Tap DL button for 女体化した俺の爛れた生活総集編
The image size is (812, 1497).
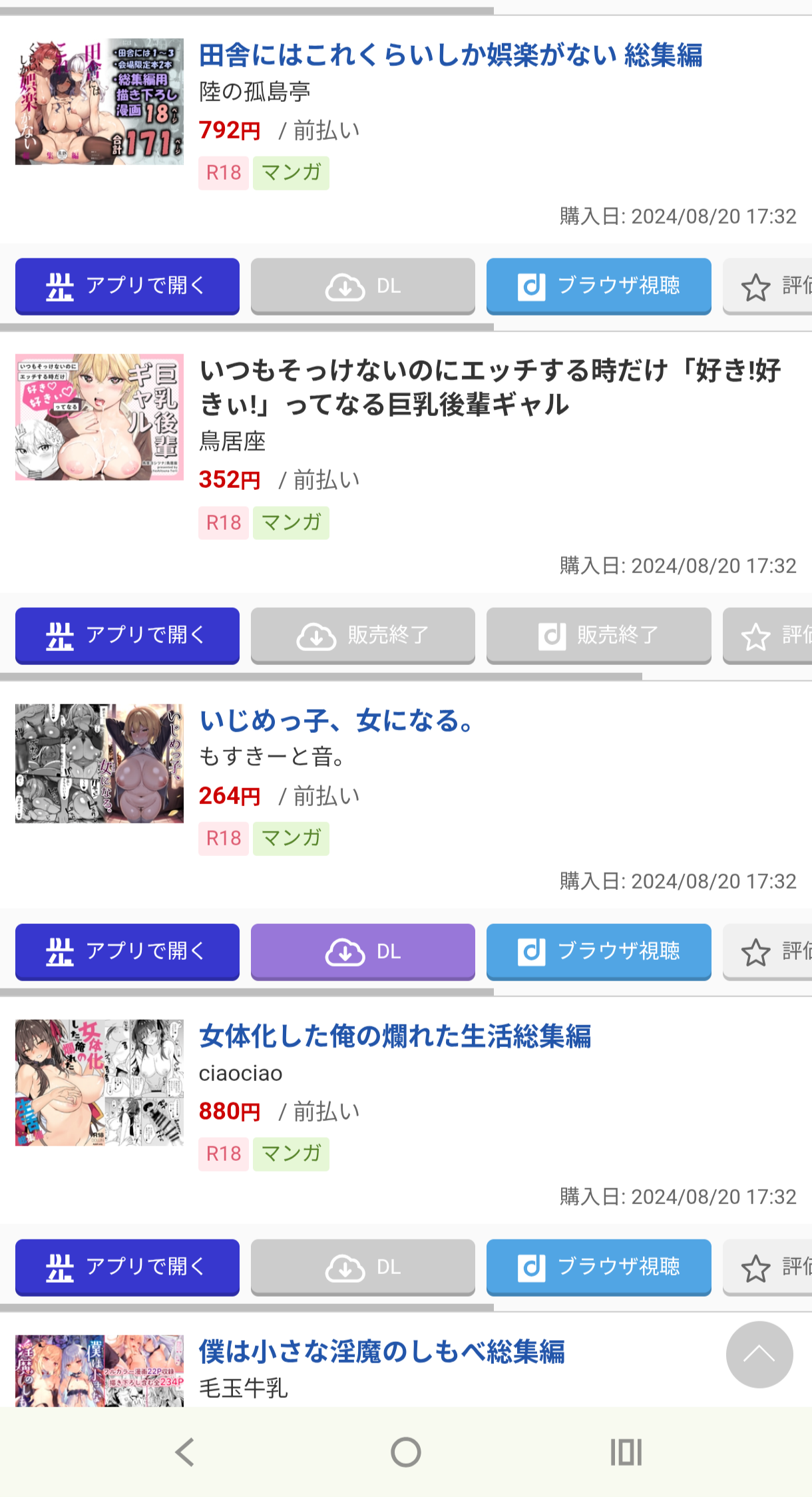pos(363,1267)
